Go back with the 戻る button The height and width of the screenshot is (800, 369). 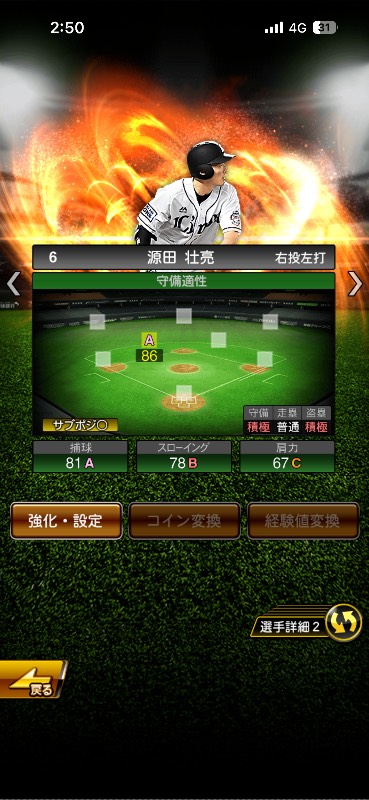click(x=33, y=679)
